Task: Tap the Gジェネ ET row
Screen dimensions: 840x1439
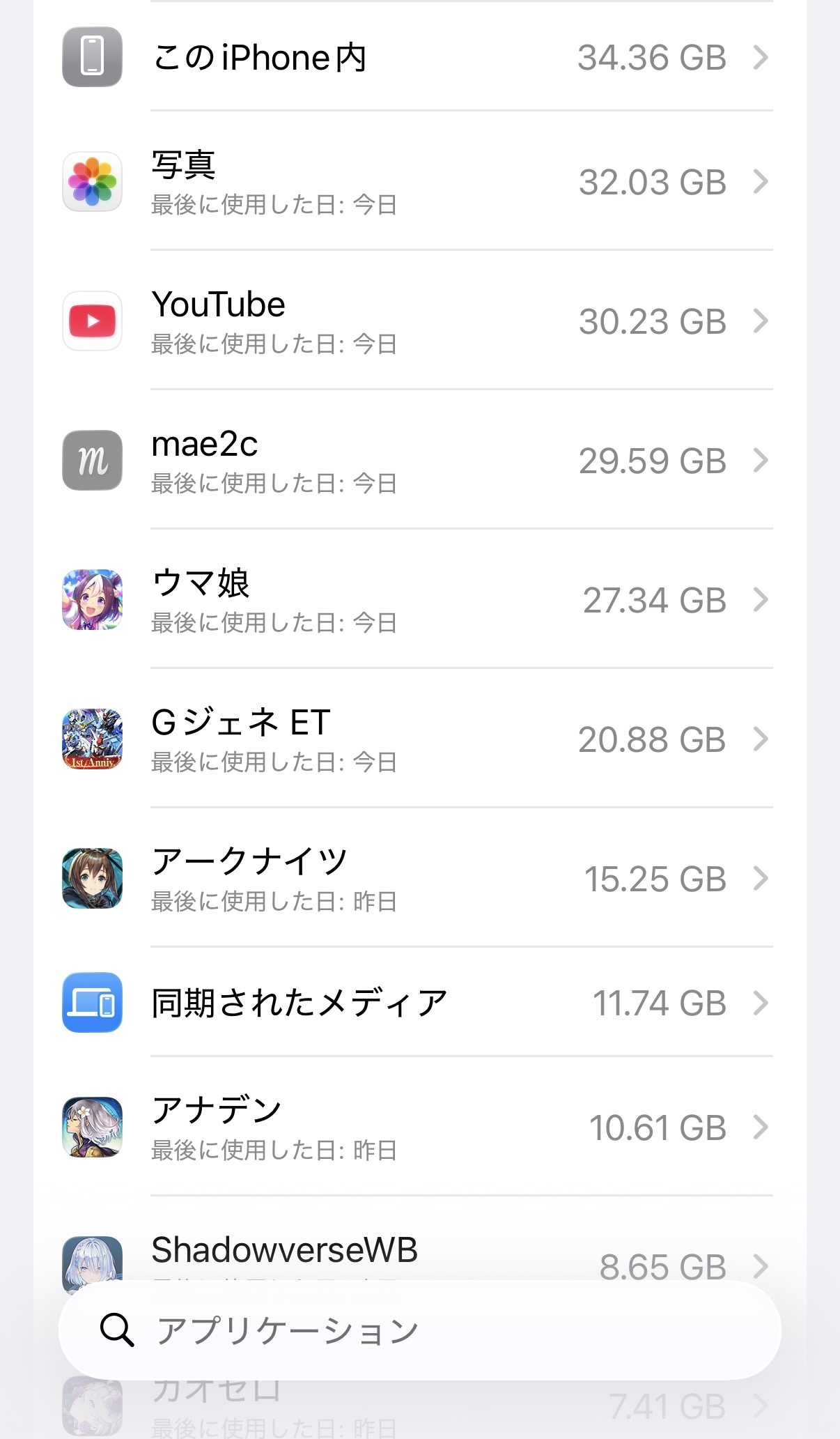Action: (418, 740)
